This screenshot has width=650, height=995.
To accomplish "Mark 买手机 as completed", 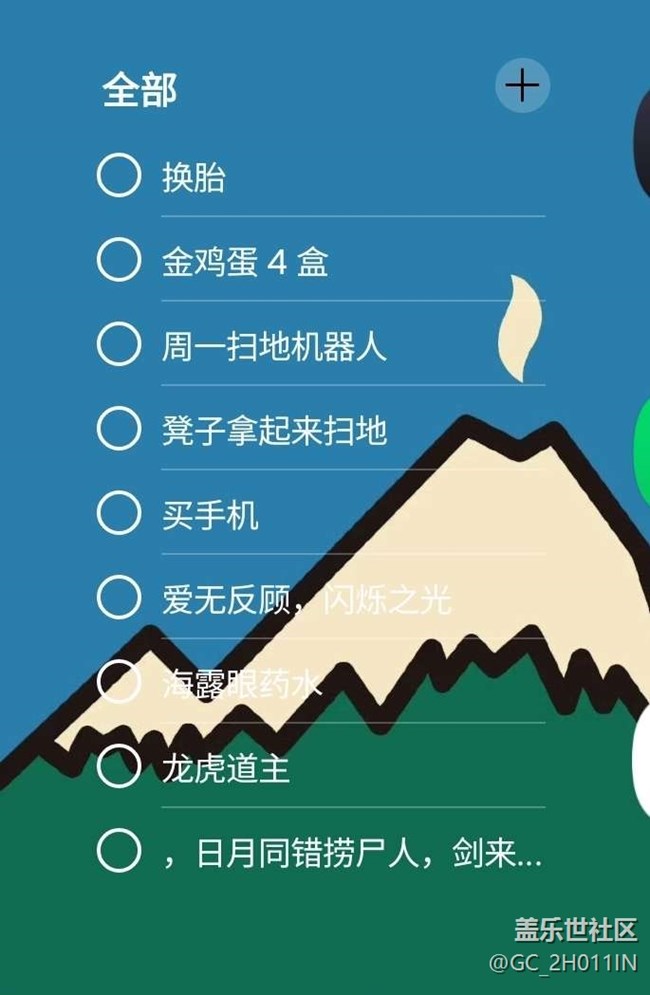I will tap(119, 513).
